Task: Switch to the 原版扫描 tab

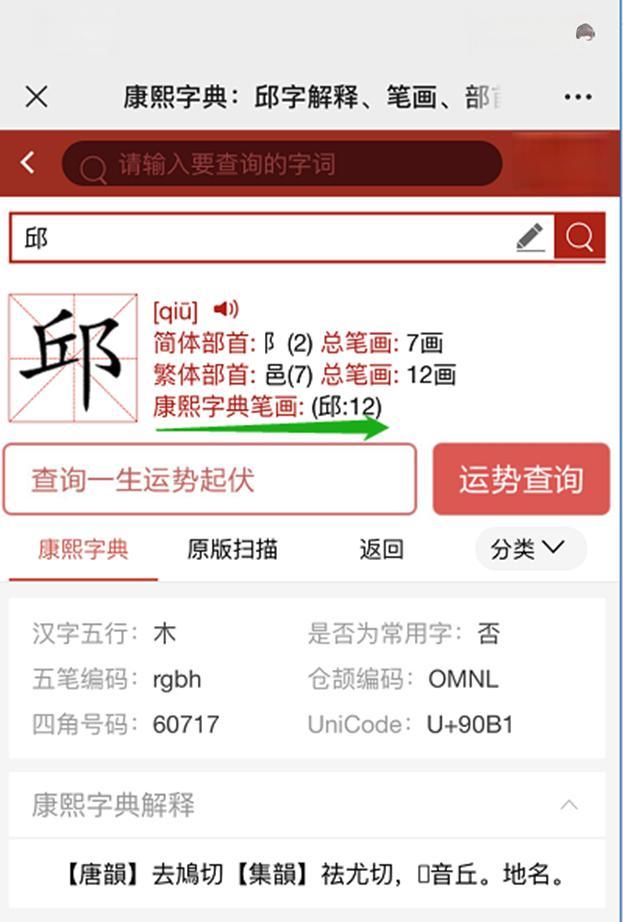Action: click(x=232, y=549)
